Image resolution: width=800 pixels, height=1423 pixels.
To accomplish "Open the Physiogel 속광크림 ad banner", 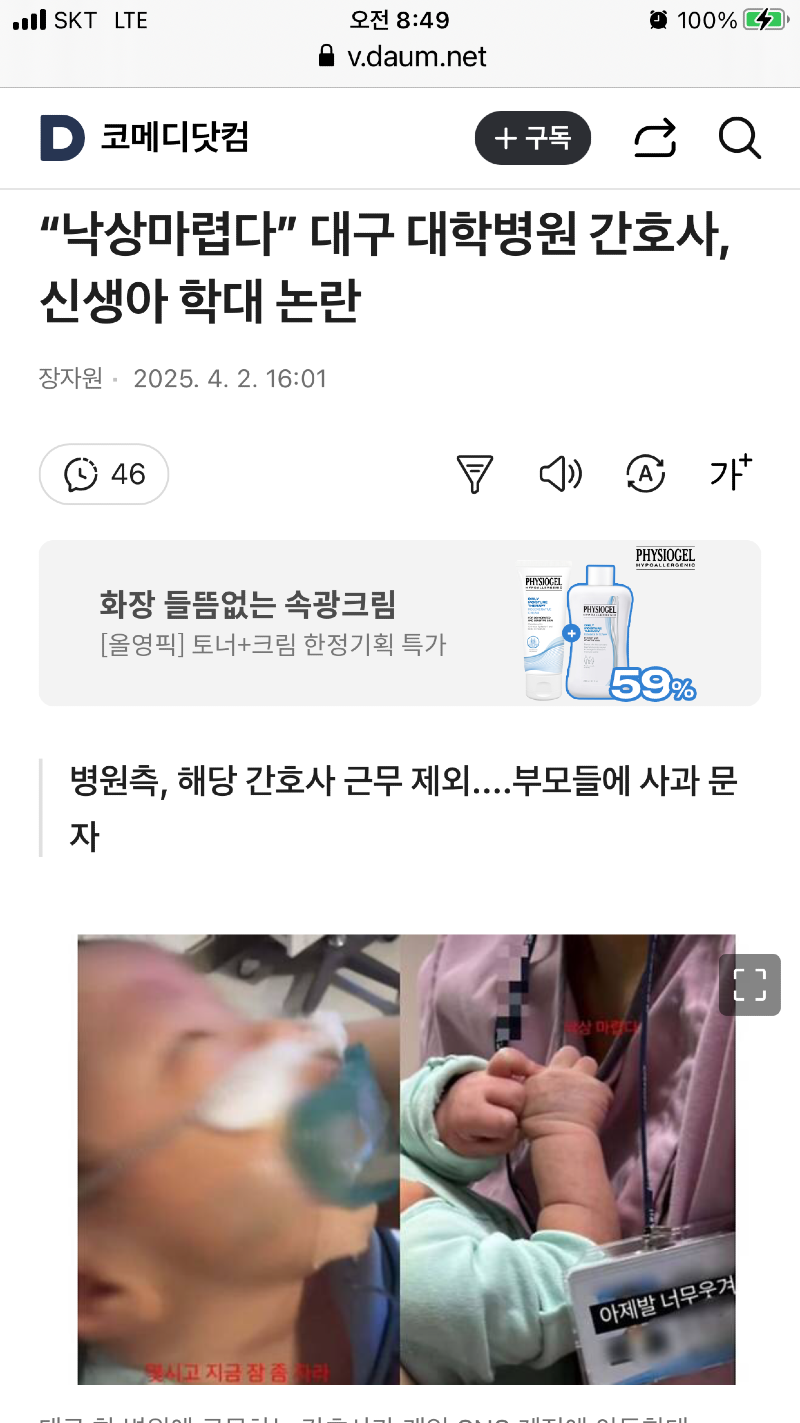I will pos(400,623).
